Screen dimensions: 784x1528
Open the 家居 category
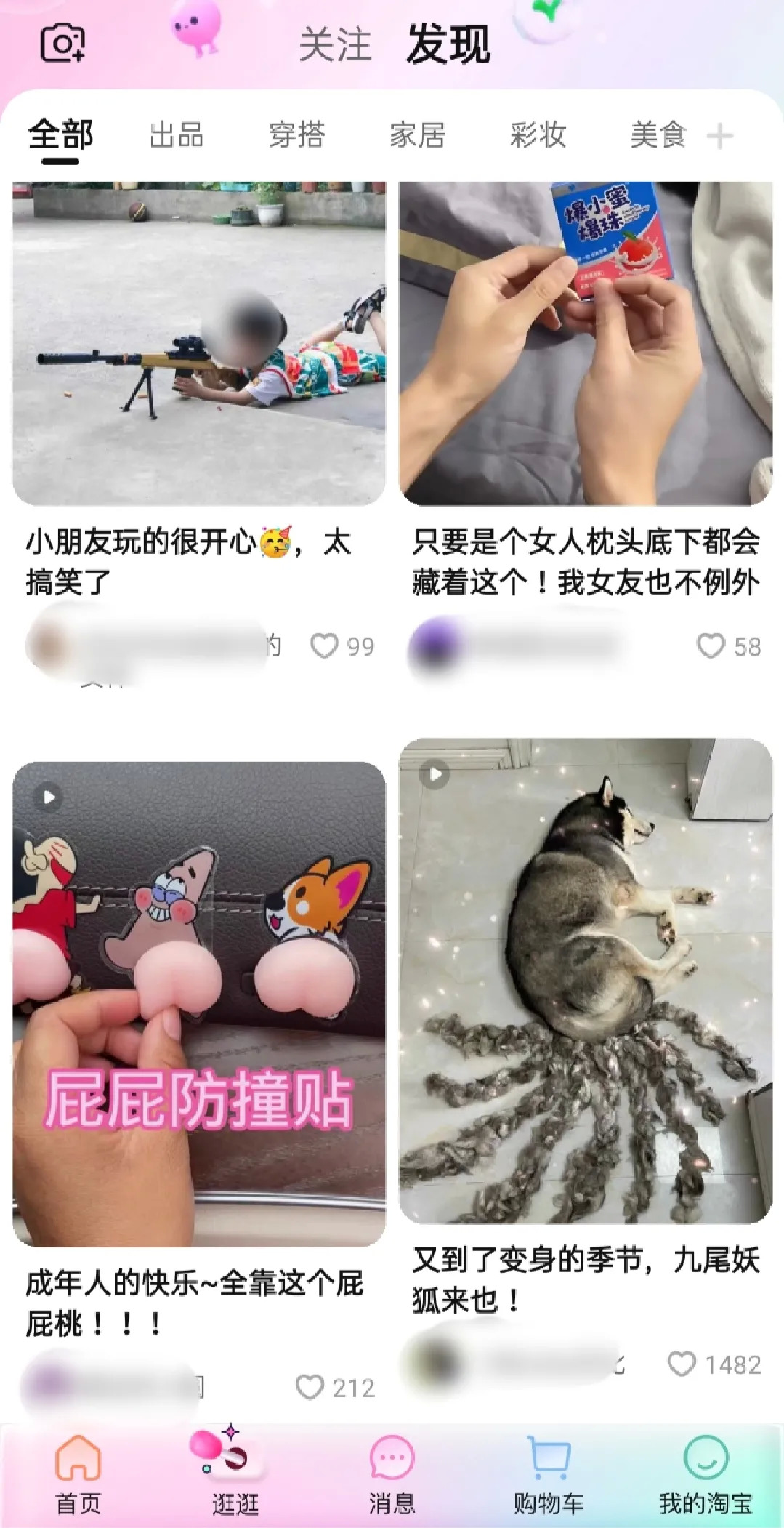417,135
